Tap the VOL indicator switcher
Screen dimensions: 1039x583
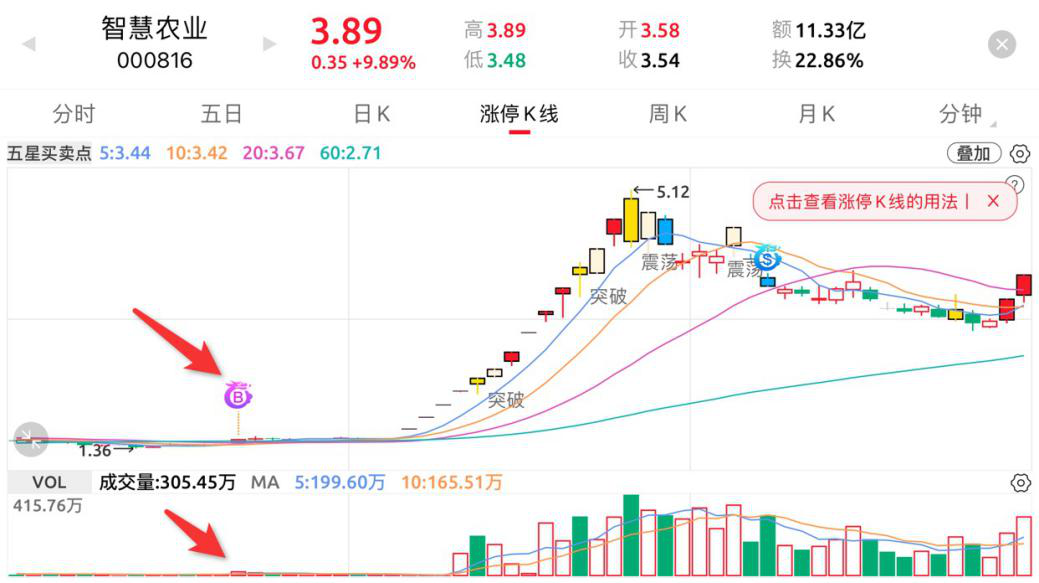49,483
